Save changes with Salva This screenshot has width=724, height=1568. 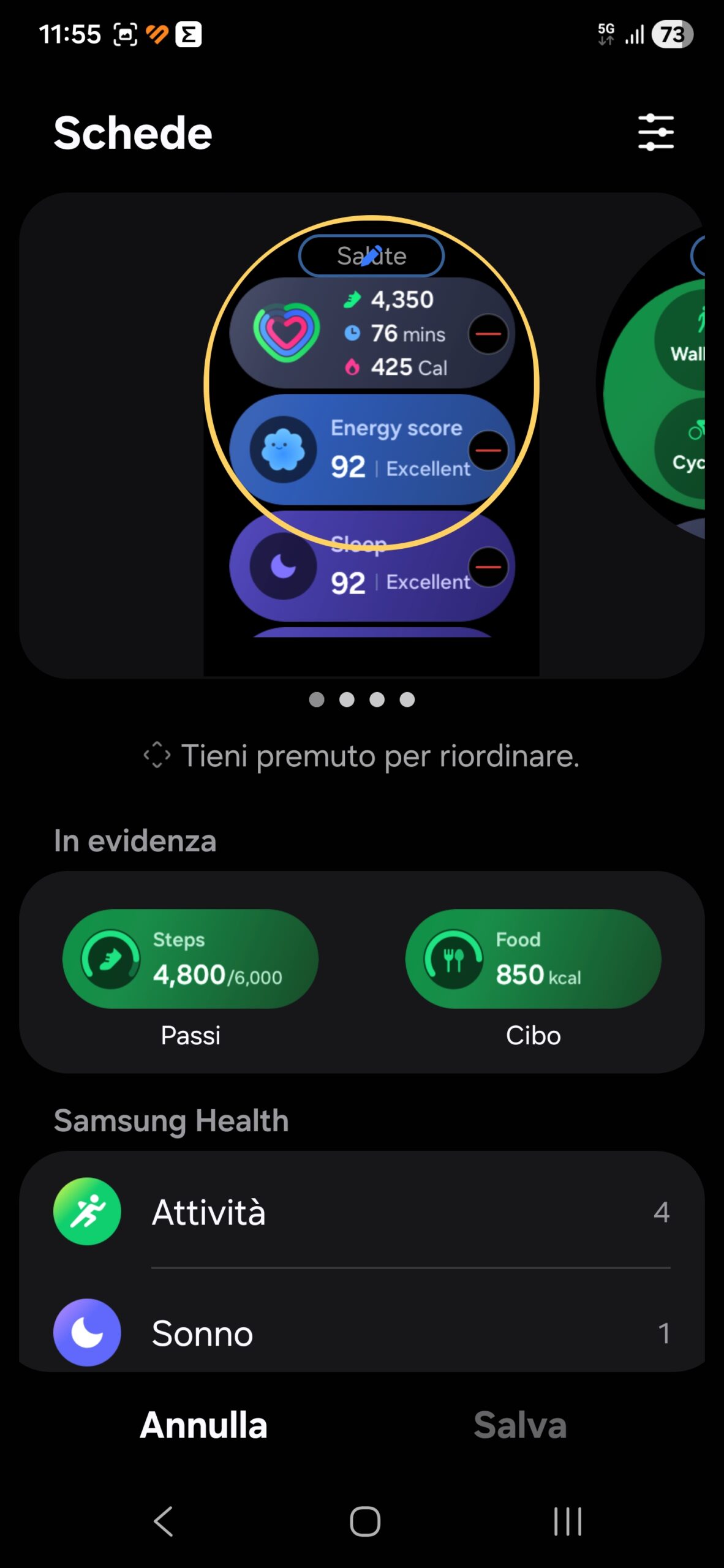[x=520, y=1425]
